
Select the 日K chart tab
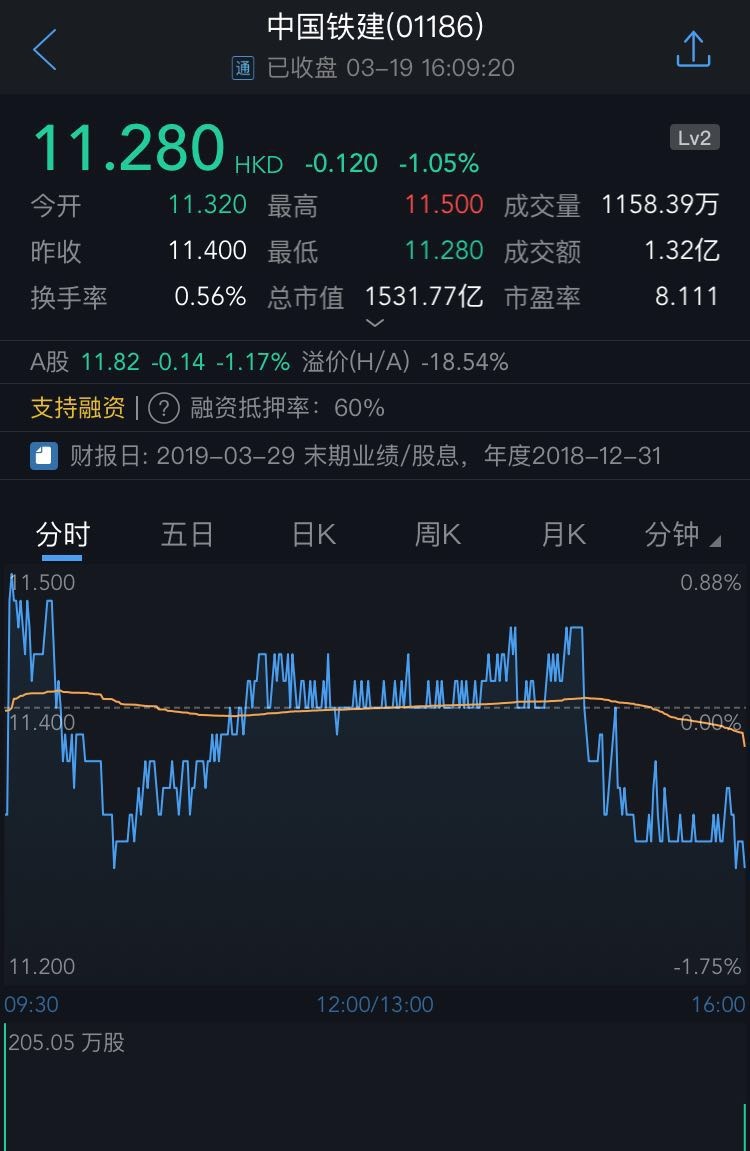click(x=313, y=535)
